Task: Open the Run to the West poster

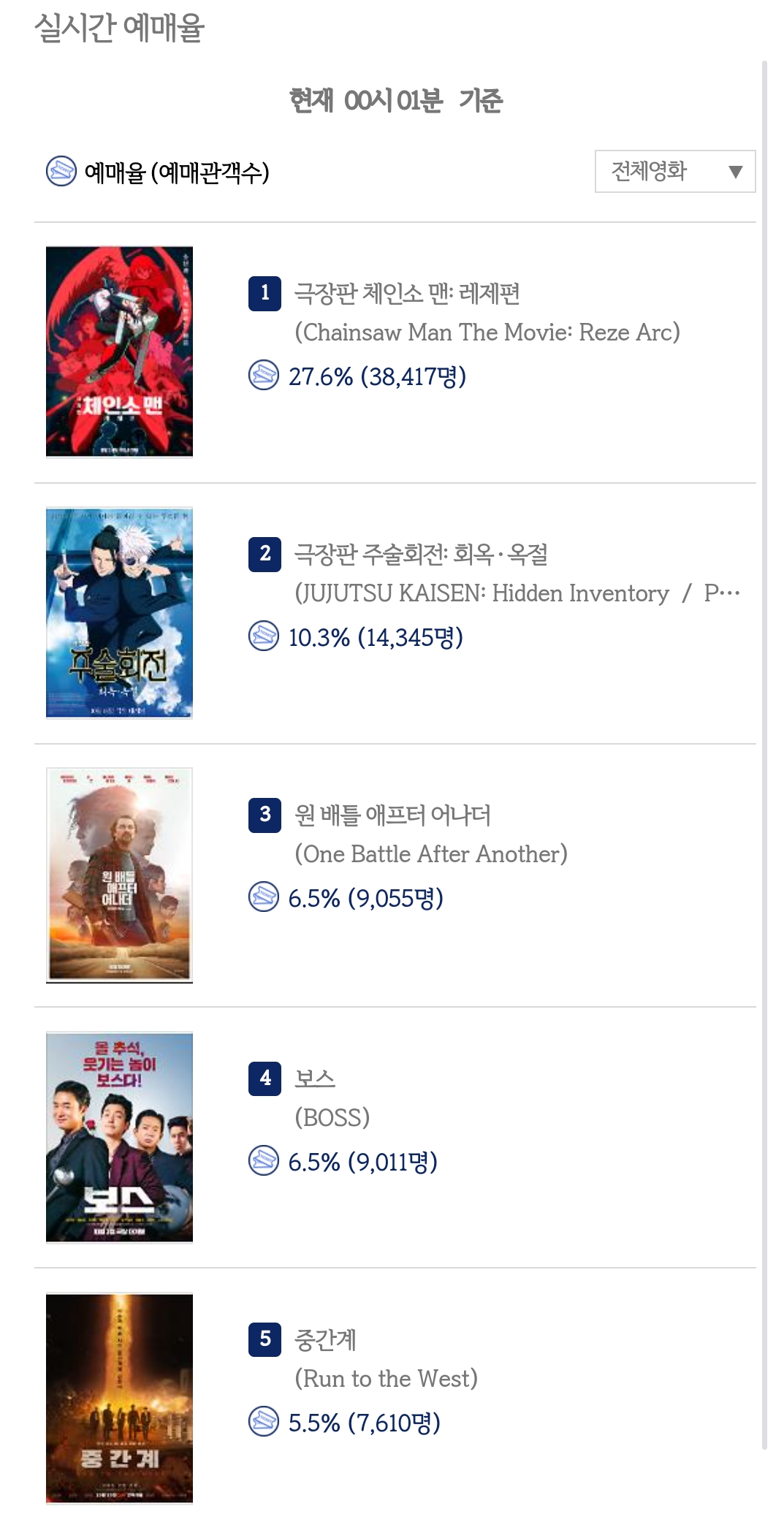Action: coord(119,1398)
